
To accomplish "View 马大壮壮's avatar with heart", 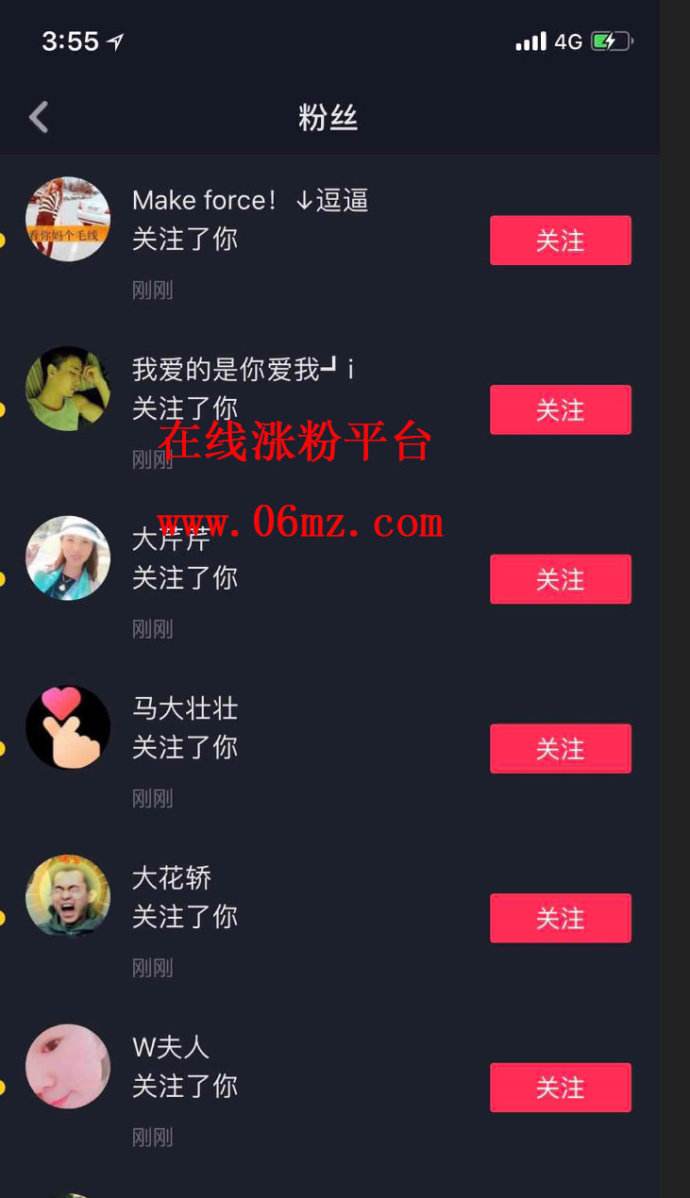I will click(x=68, y=727).
